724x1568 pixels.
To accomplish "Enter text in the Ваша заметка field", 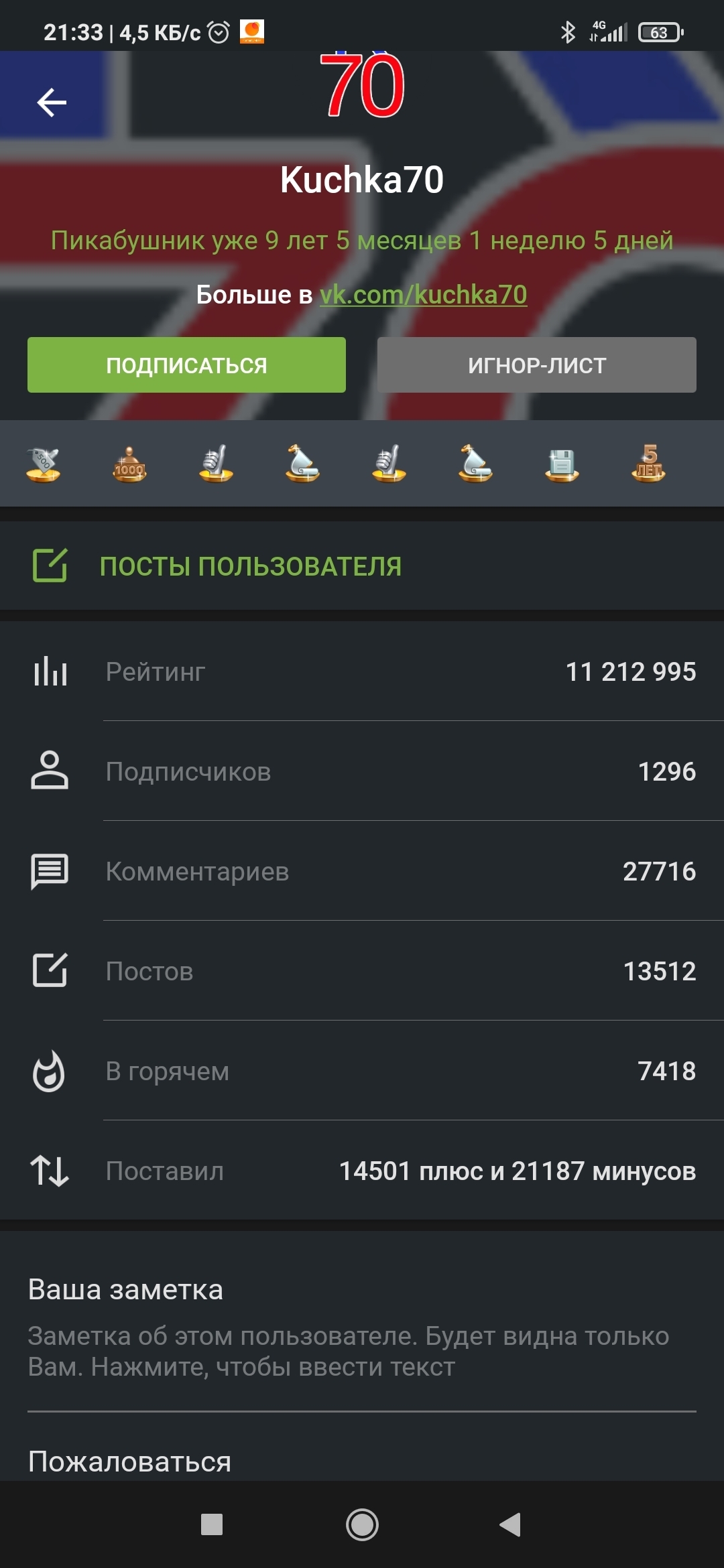I will 349,1352.
